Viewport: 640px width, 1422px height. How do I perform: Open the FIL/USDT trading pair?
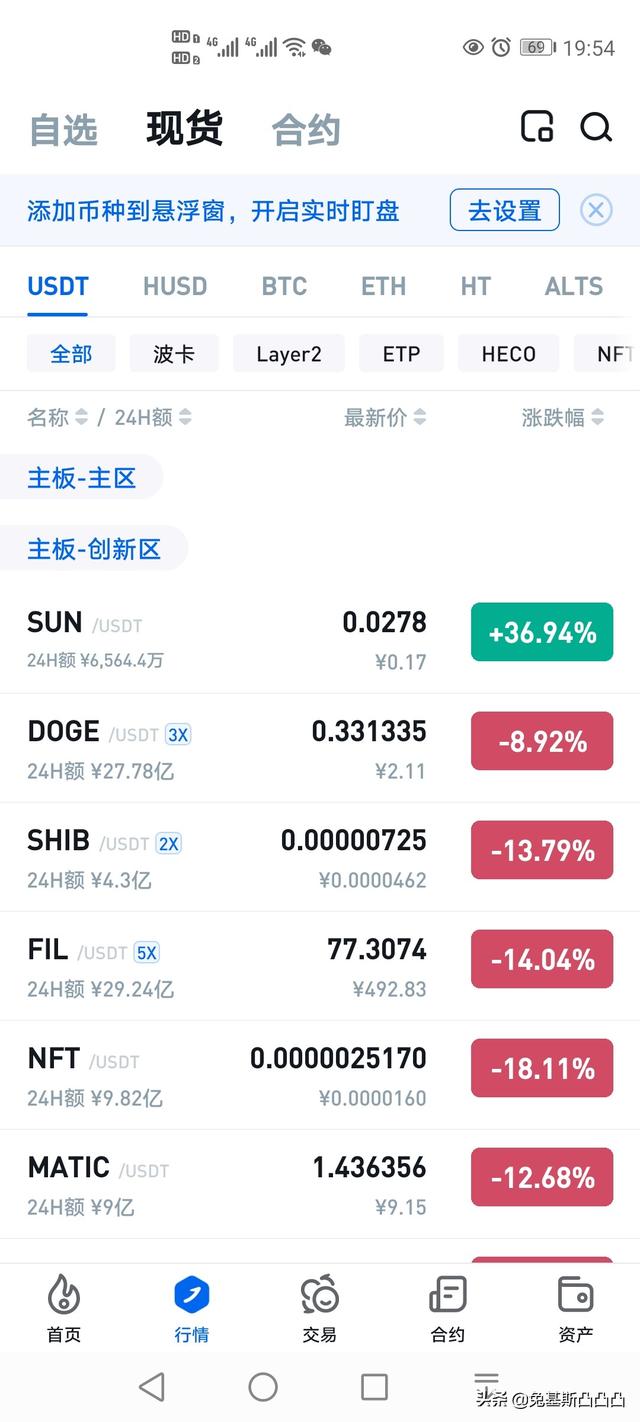(x=320, y=966)
